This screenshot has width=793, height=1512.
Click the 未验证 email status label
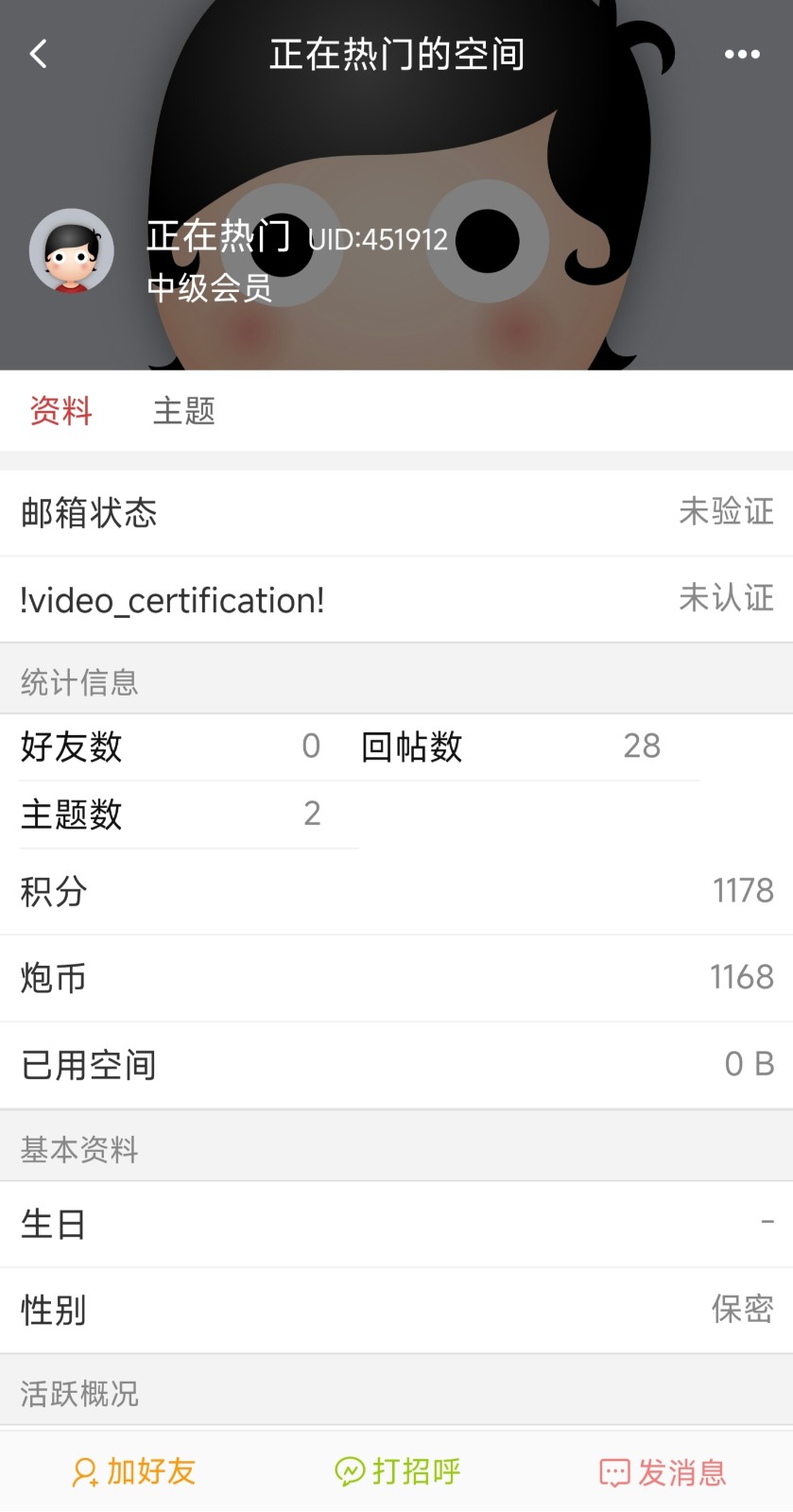[727, 512]
